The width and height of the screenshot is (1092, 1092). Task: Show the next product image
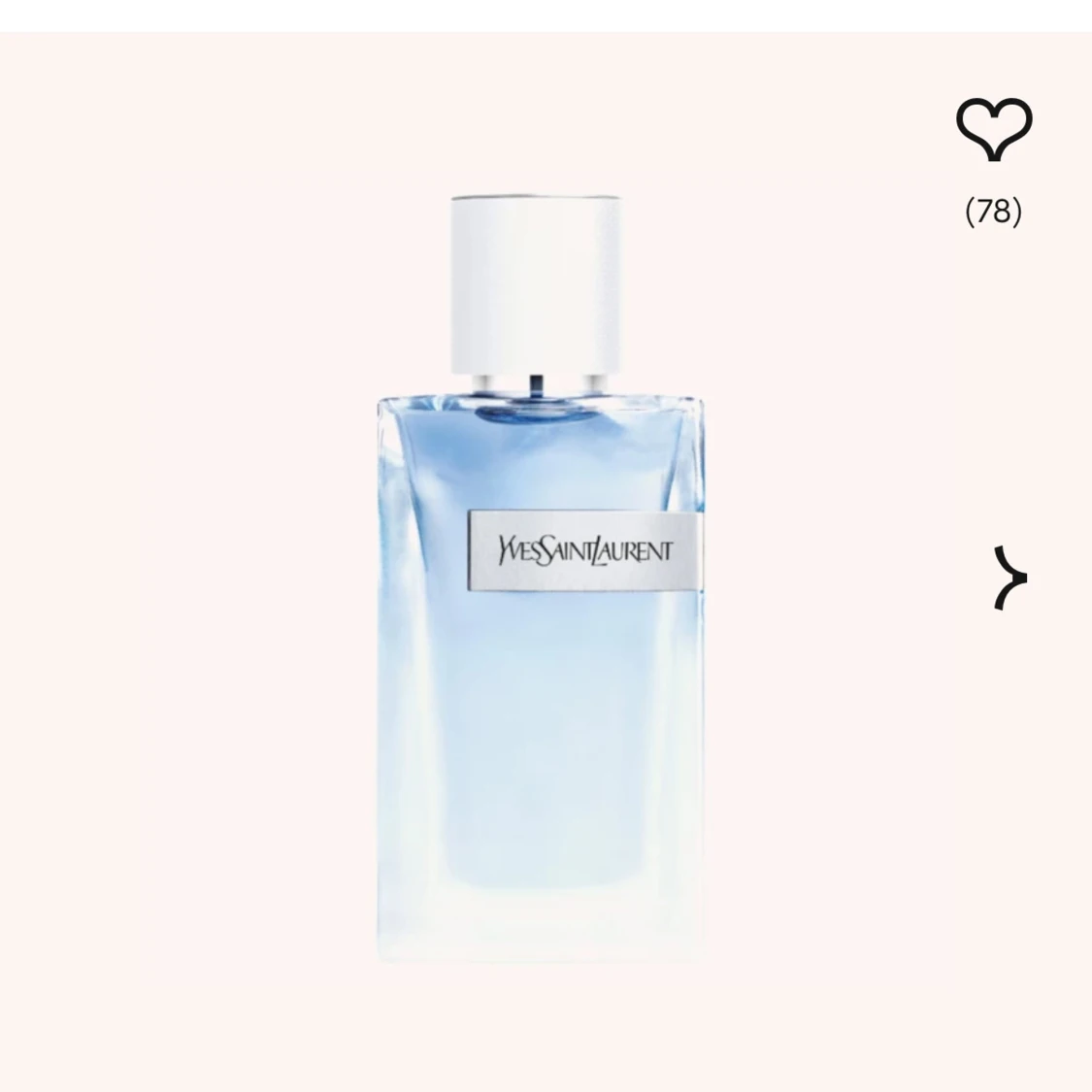tap(1009, 579)
